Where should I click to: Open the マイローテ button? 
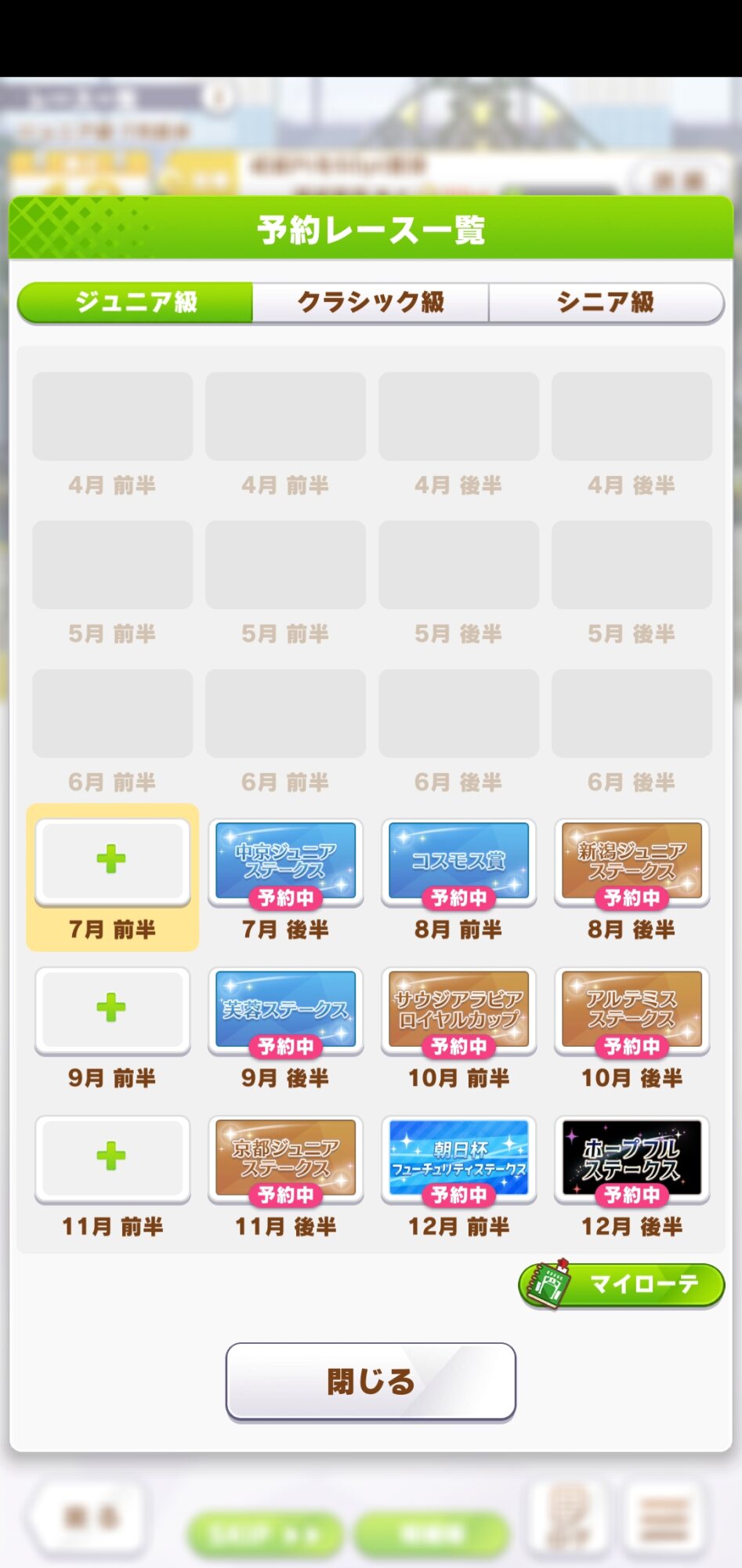click(621, 1284)
